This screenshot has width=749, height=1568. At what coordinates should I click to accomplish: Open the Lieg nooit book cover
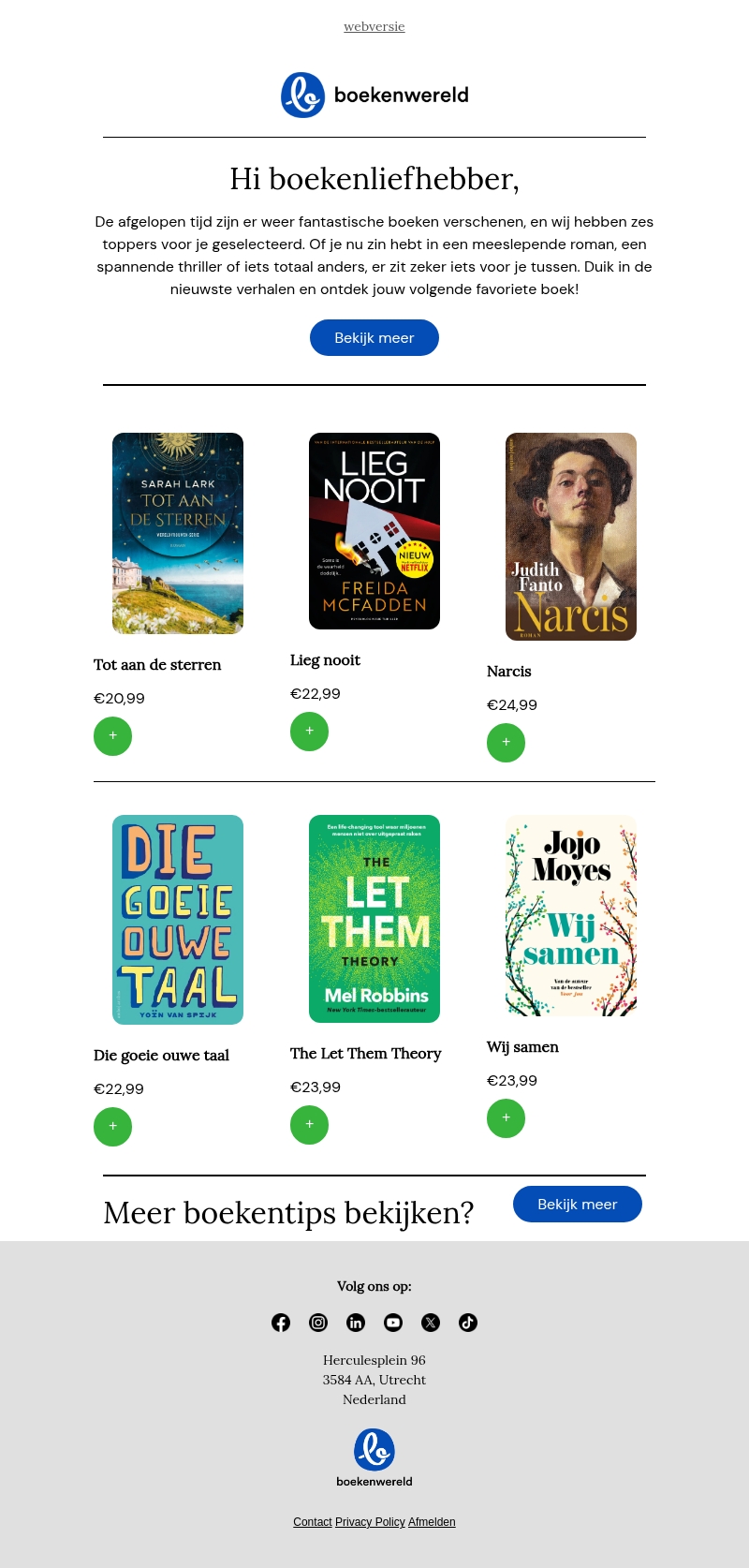click(x=374, y=531)
